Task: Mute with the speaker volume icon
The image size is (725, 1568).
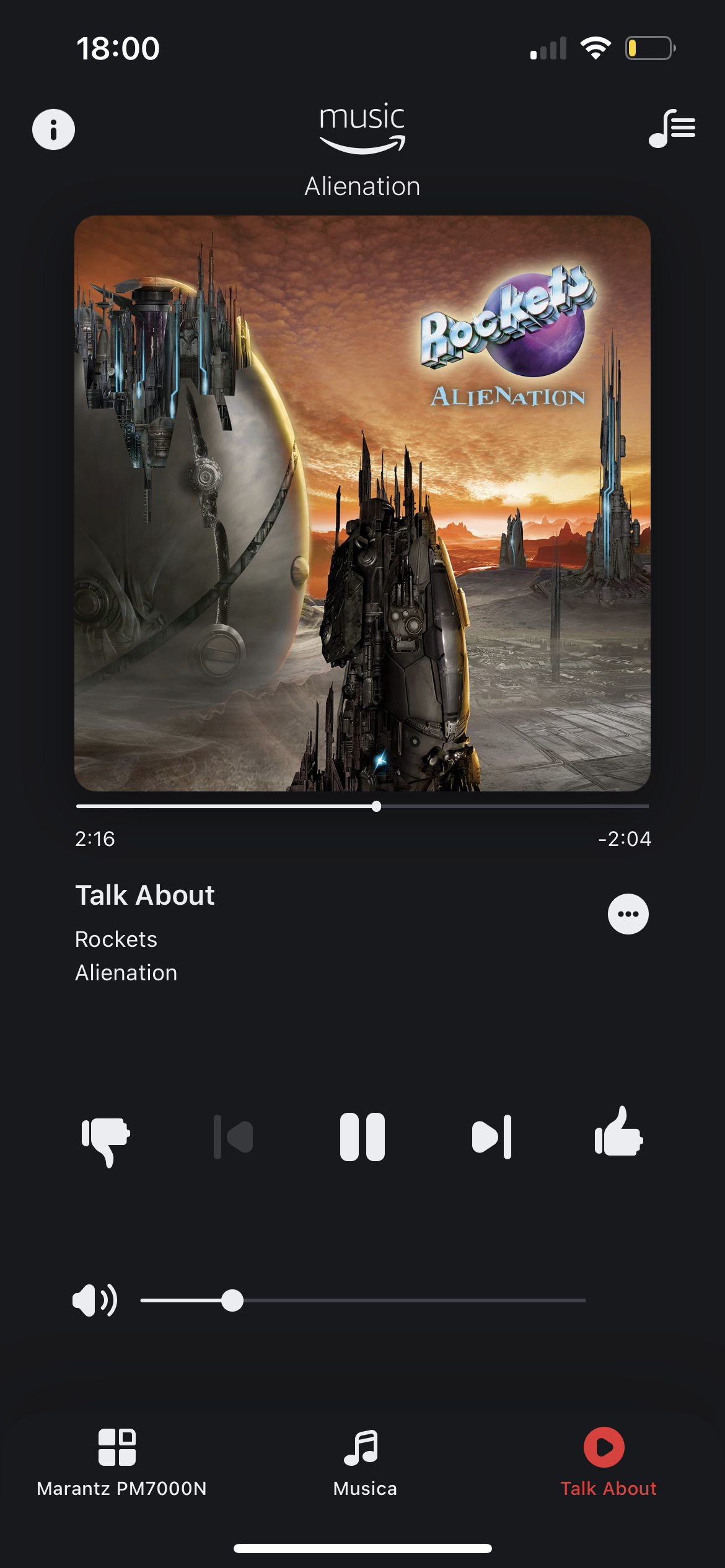Action: point(94,1300)
